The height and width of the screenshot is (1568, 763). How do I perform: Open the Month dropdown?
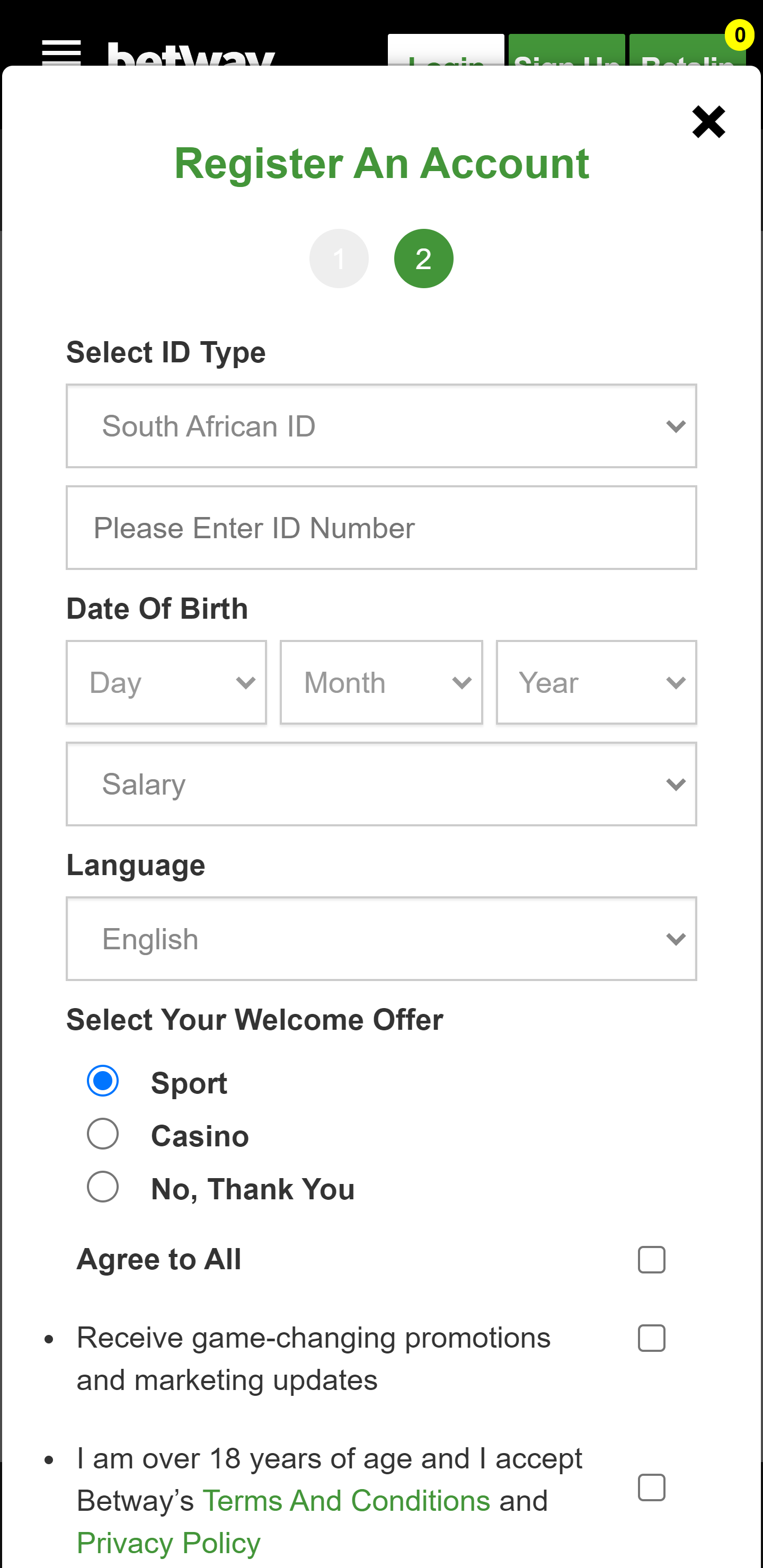pyautogui.click(x=380, y=682)
